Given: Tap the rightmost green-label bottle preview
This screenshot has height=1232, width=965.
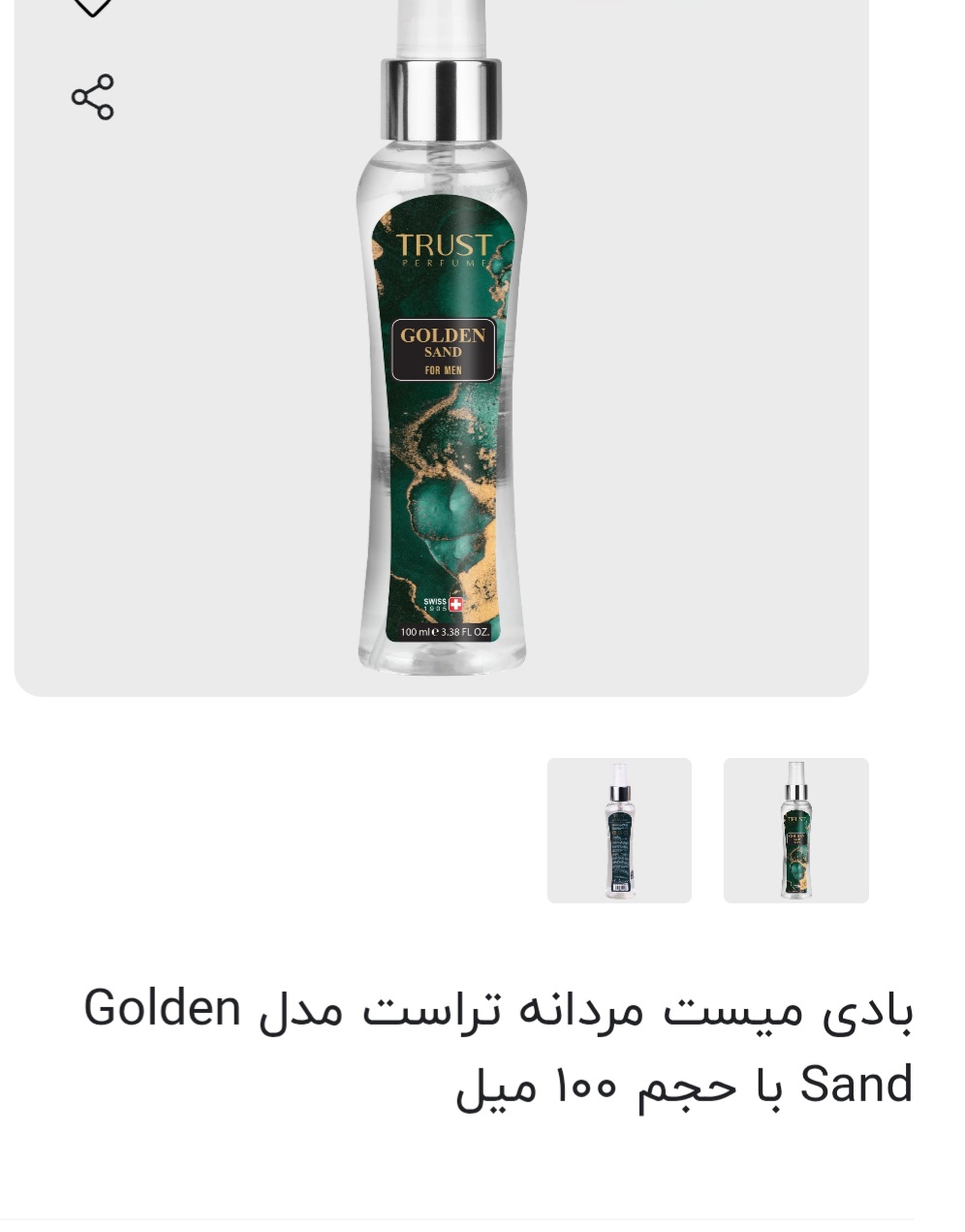Looking at the screenshot, I should coord(795,830).
